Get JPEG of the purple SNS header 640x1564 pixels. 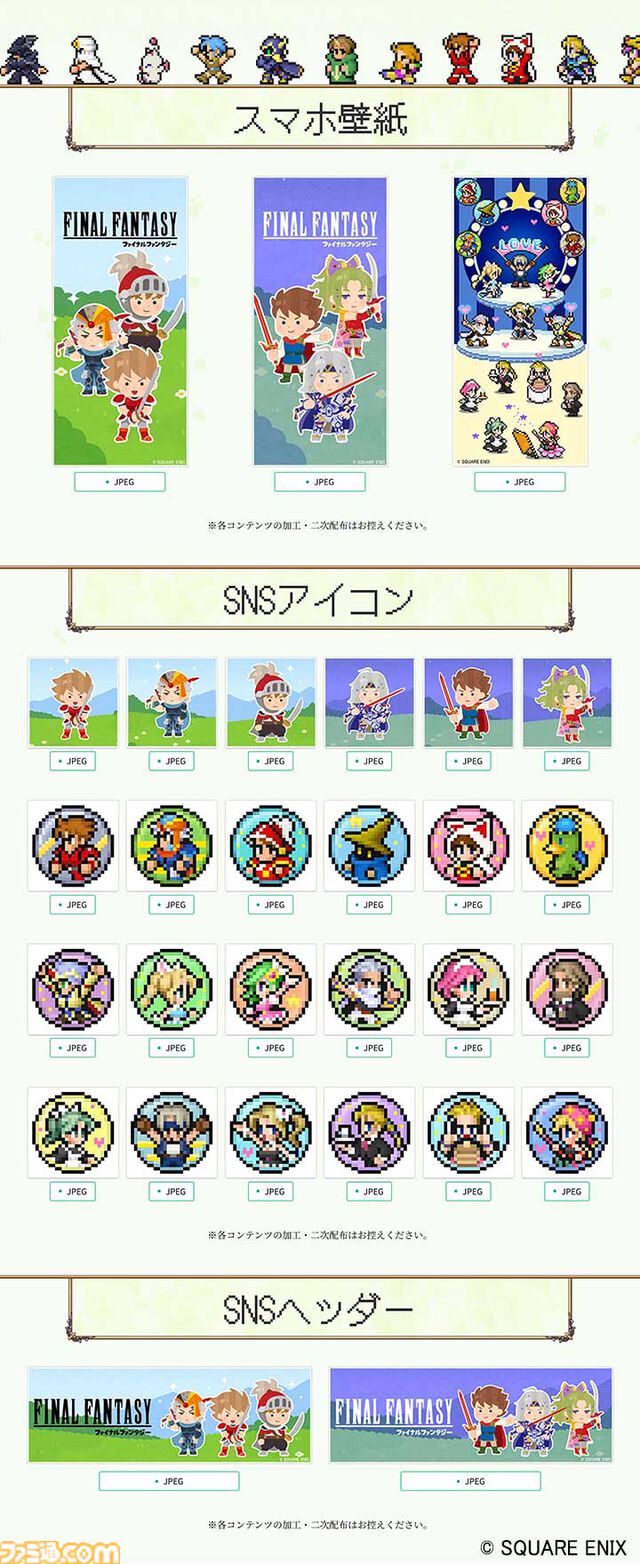coord(471,1481)
